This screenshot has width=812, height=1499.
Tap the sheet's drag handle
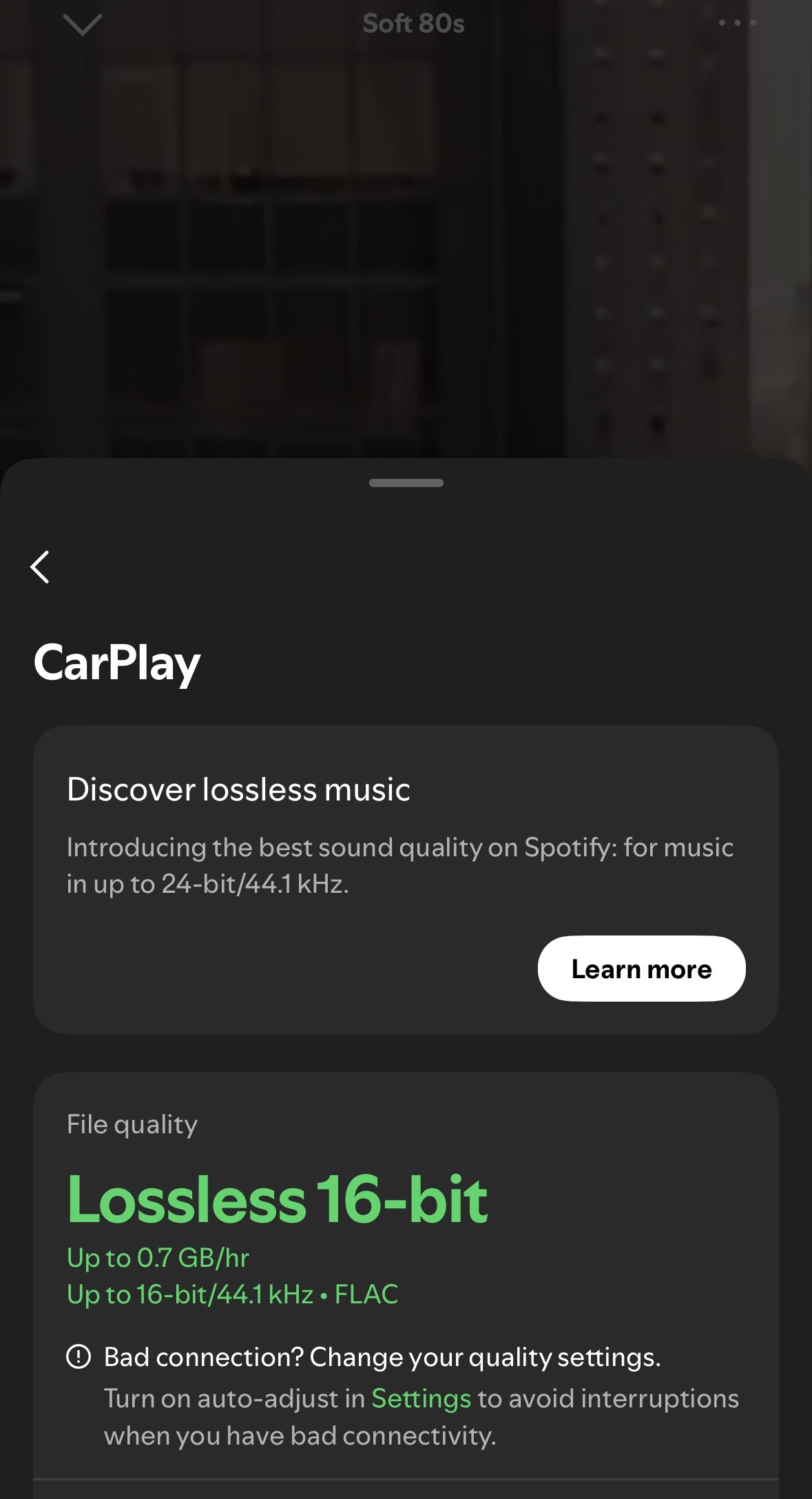point(406,483)
